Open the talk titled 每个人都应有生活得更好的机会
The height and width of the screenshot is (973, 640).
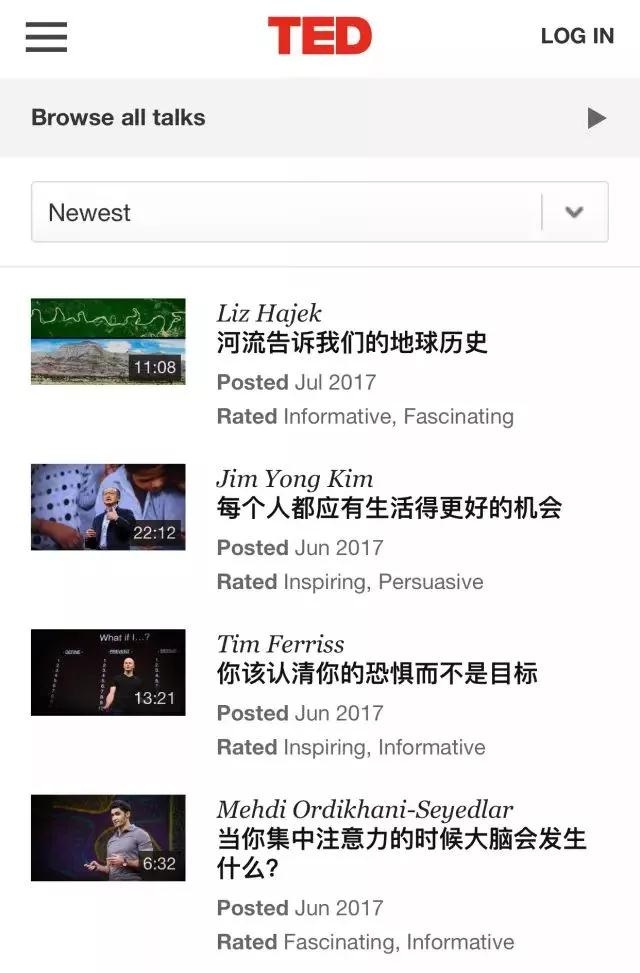coord(389,508)
